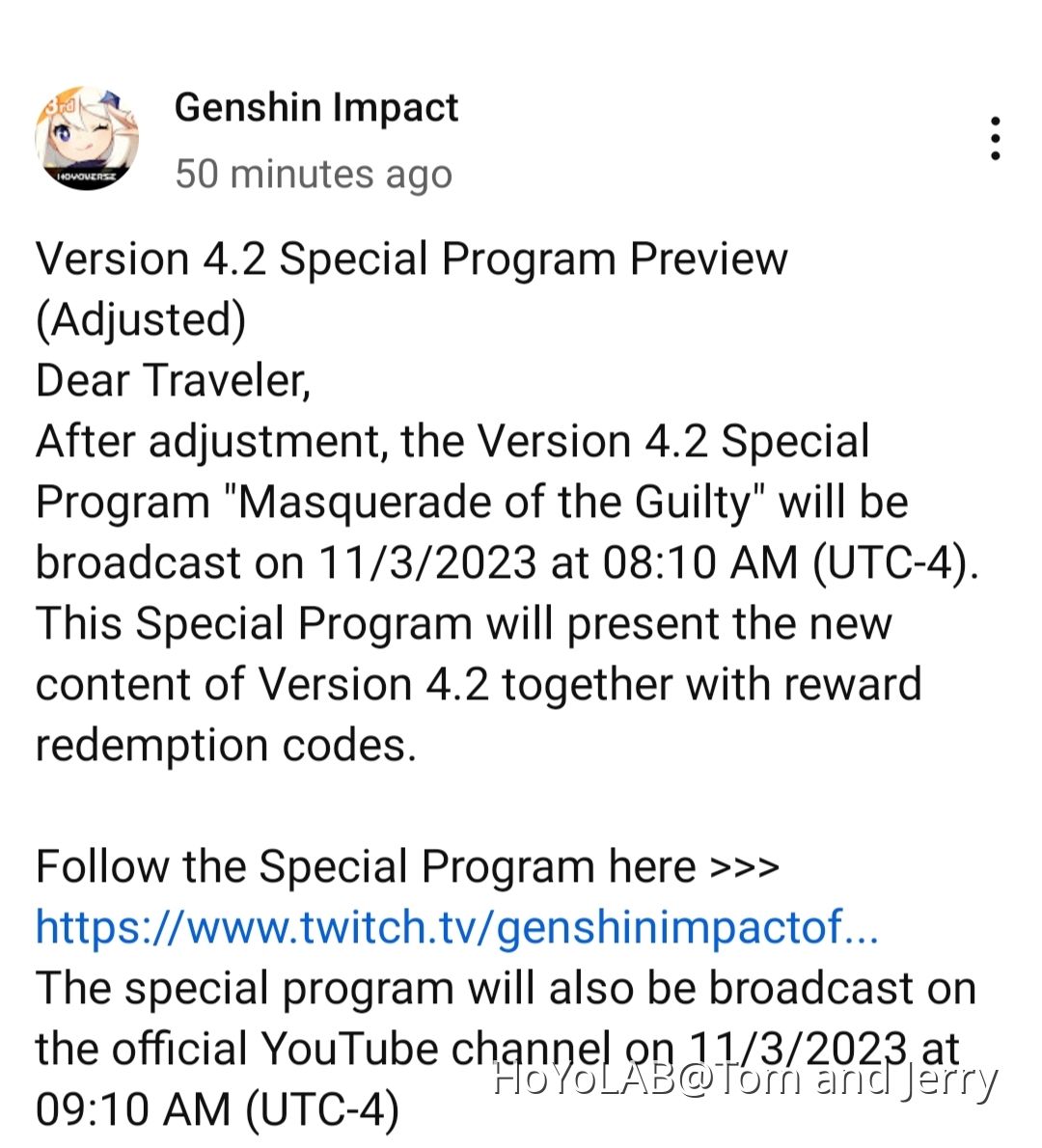The height and width of the screenshot is (1148, 1042).
Task: Open the Genshin Impact channel avatar
Action: [87, 138]
